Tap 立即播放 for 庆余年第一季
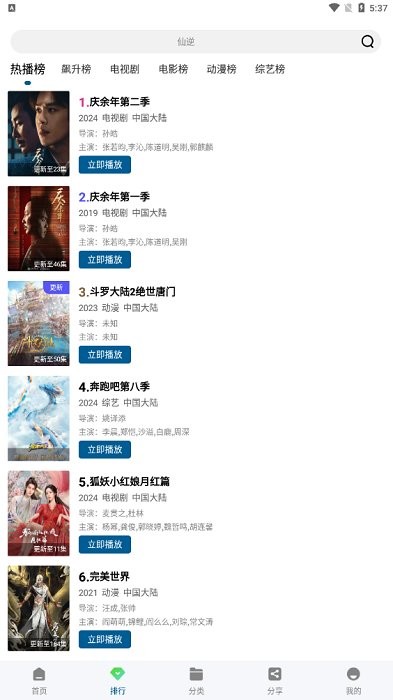Viewport: 393px width, 700px height. coord(105,260)
